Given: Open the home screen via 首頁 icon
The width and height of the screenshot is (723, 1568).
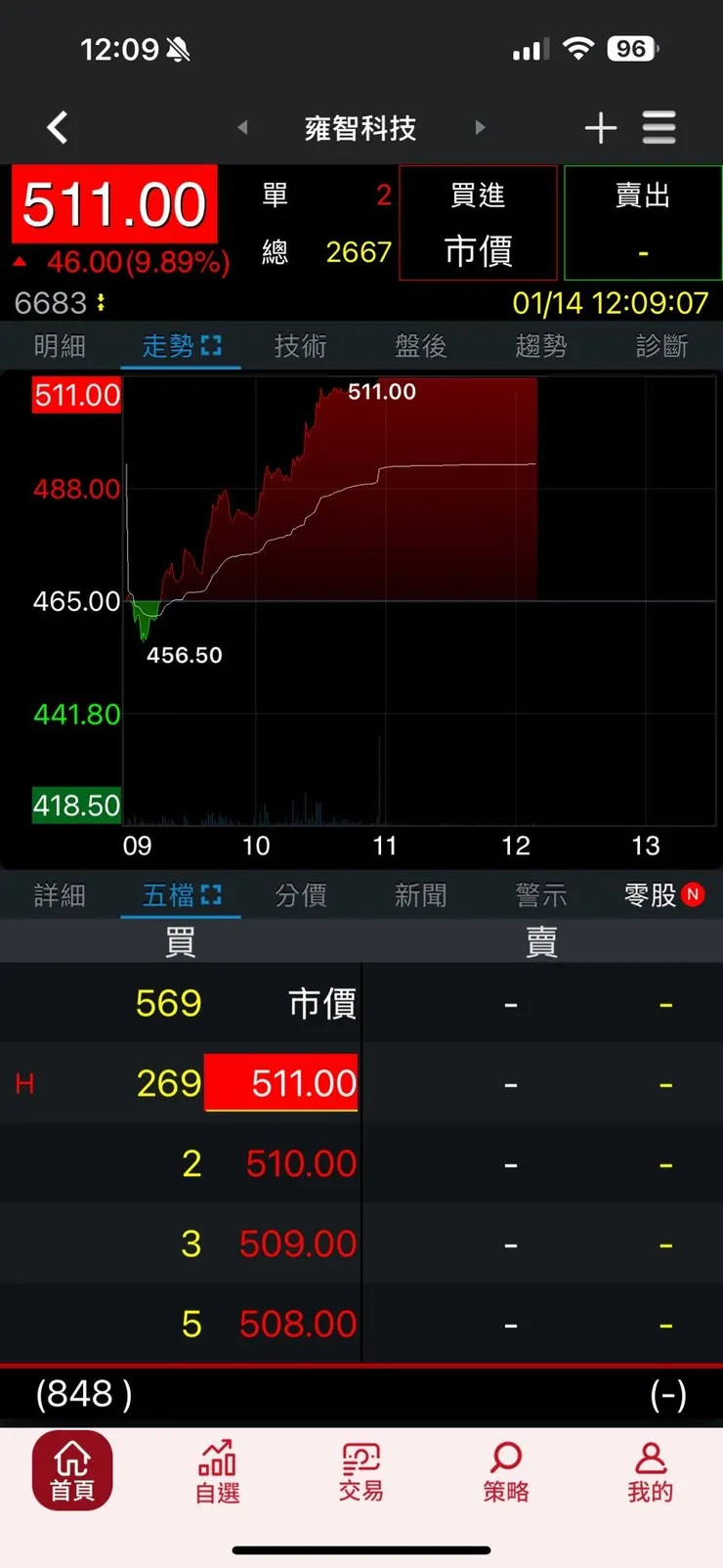Looking at the screenshot, I should [72, 1473].
